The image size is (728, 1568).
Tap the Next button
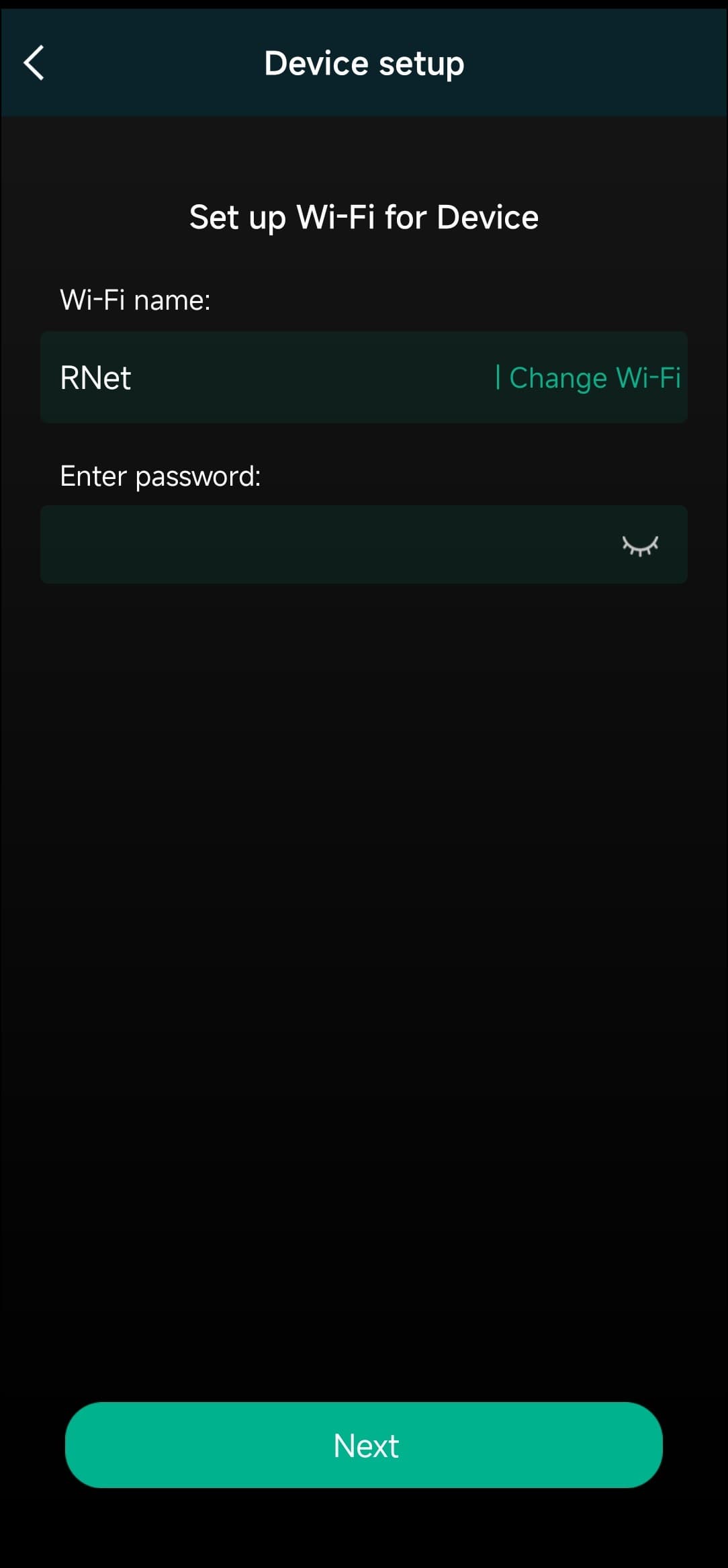(x=364, y=1445)
